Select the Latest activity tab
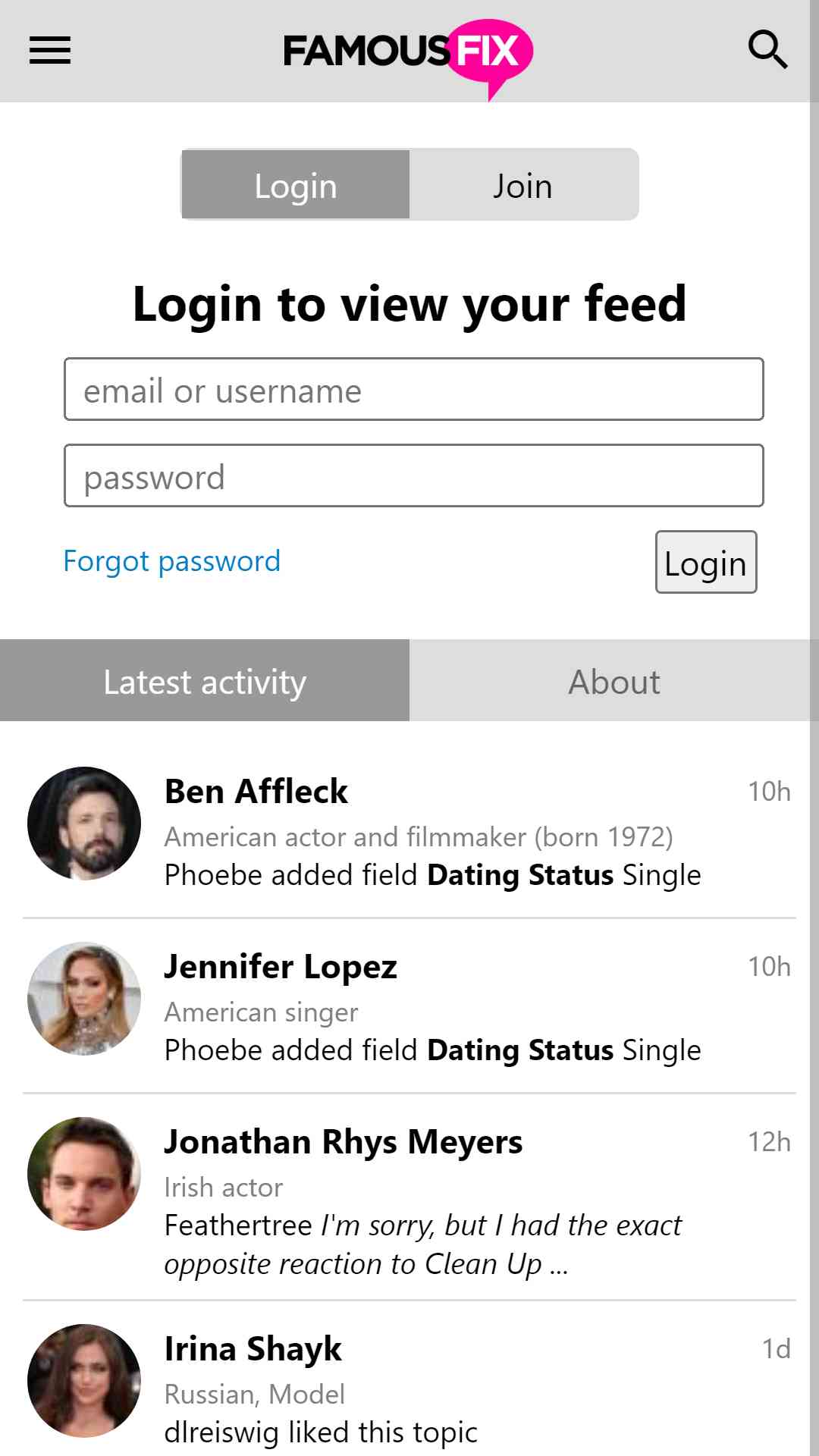Image resolution: width=819 pixels, height=1456 pixels. pyautogui.click(x=205, y=680)
